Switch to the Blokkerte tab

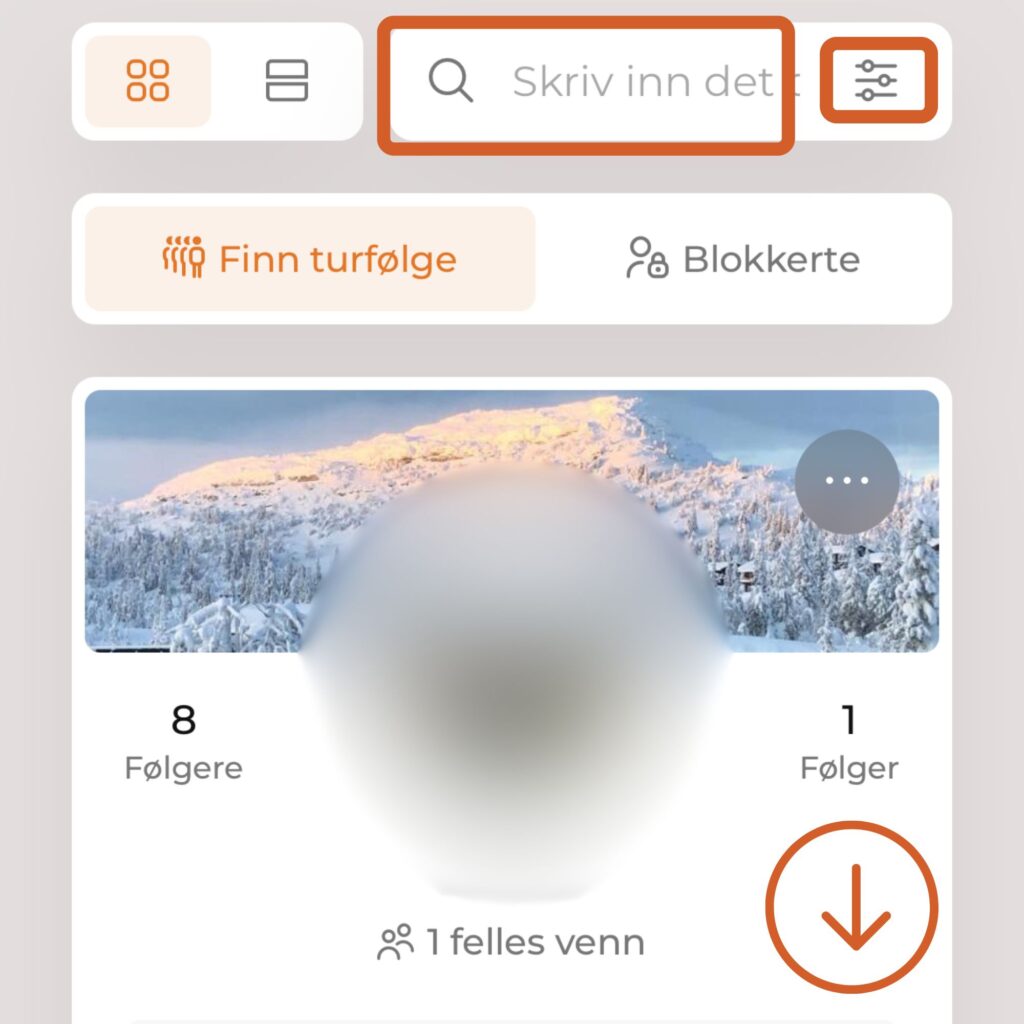tap(743, 259)
